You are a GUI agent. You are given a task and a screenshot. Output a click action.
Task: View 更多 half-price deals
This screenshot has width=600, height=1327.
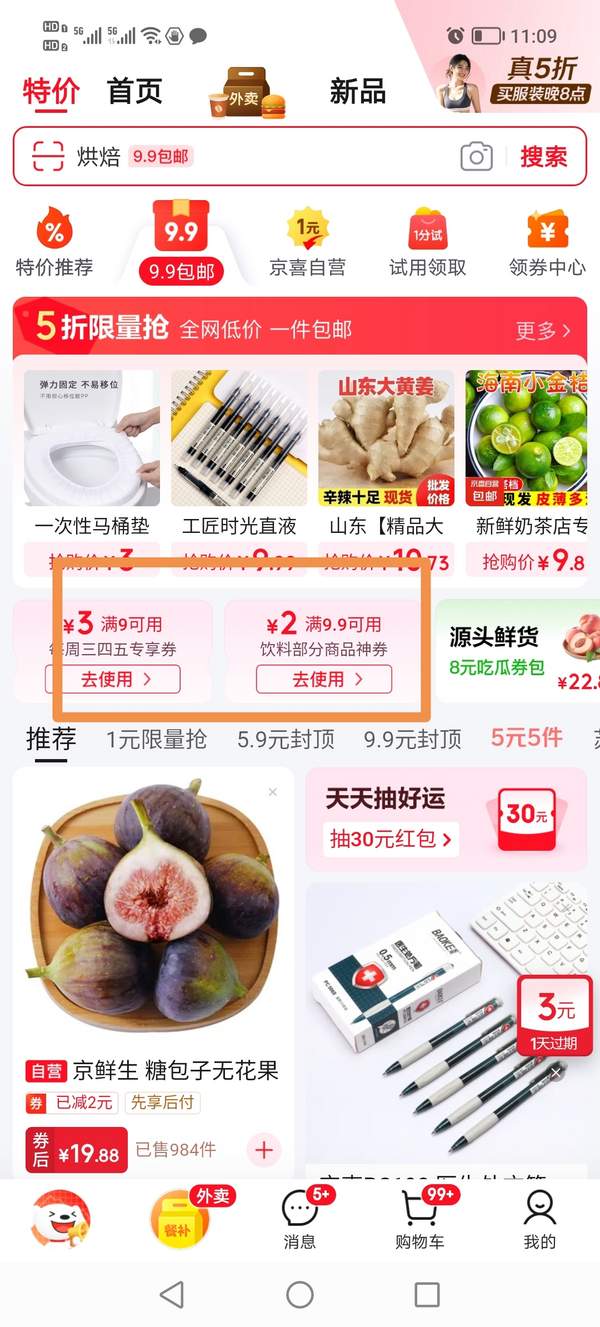point(543,330)
